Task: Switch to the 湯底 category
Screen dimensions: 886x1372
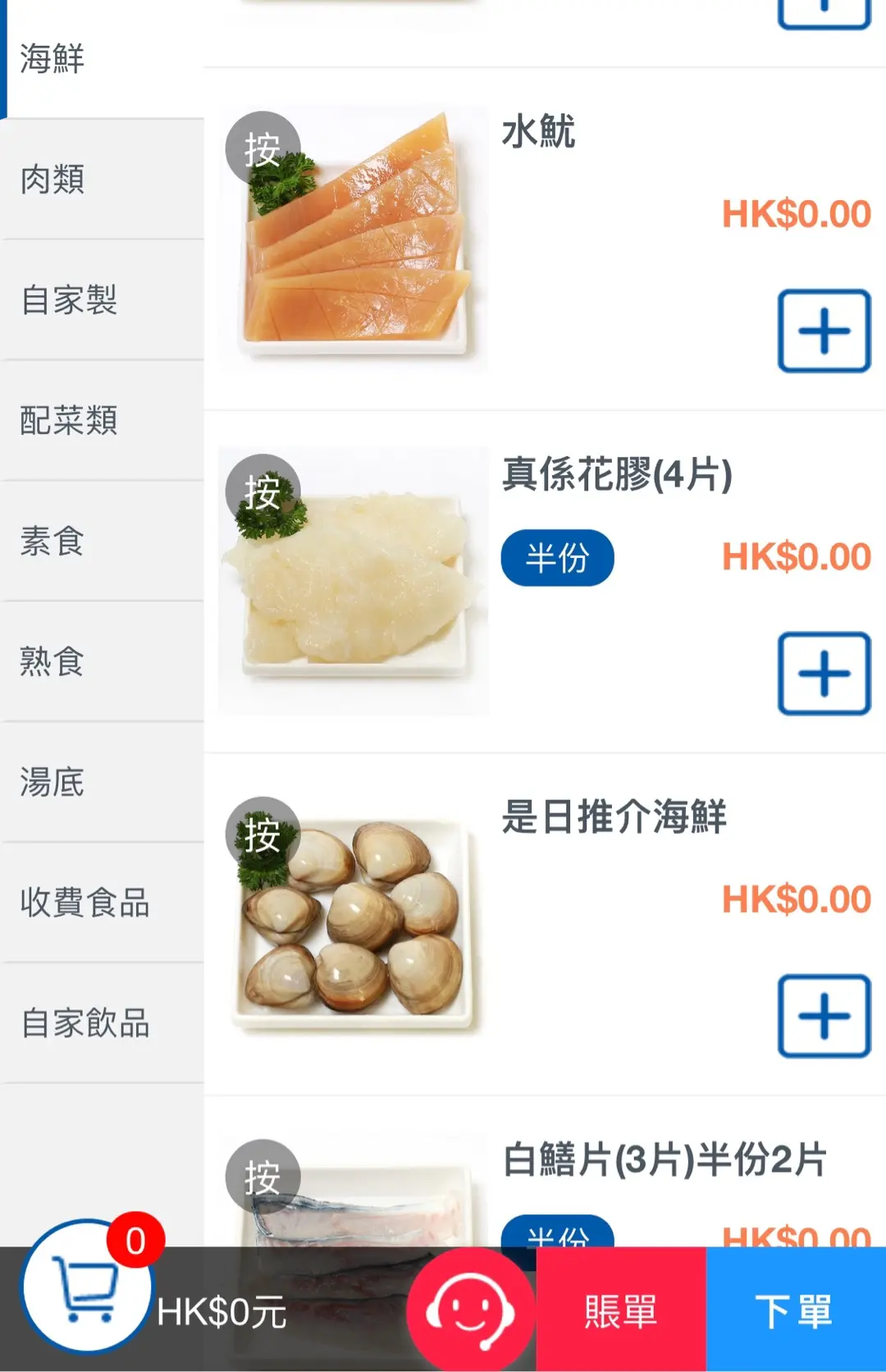Action: click(102, 782)
